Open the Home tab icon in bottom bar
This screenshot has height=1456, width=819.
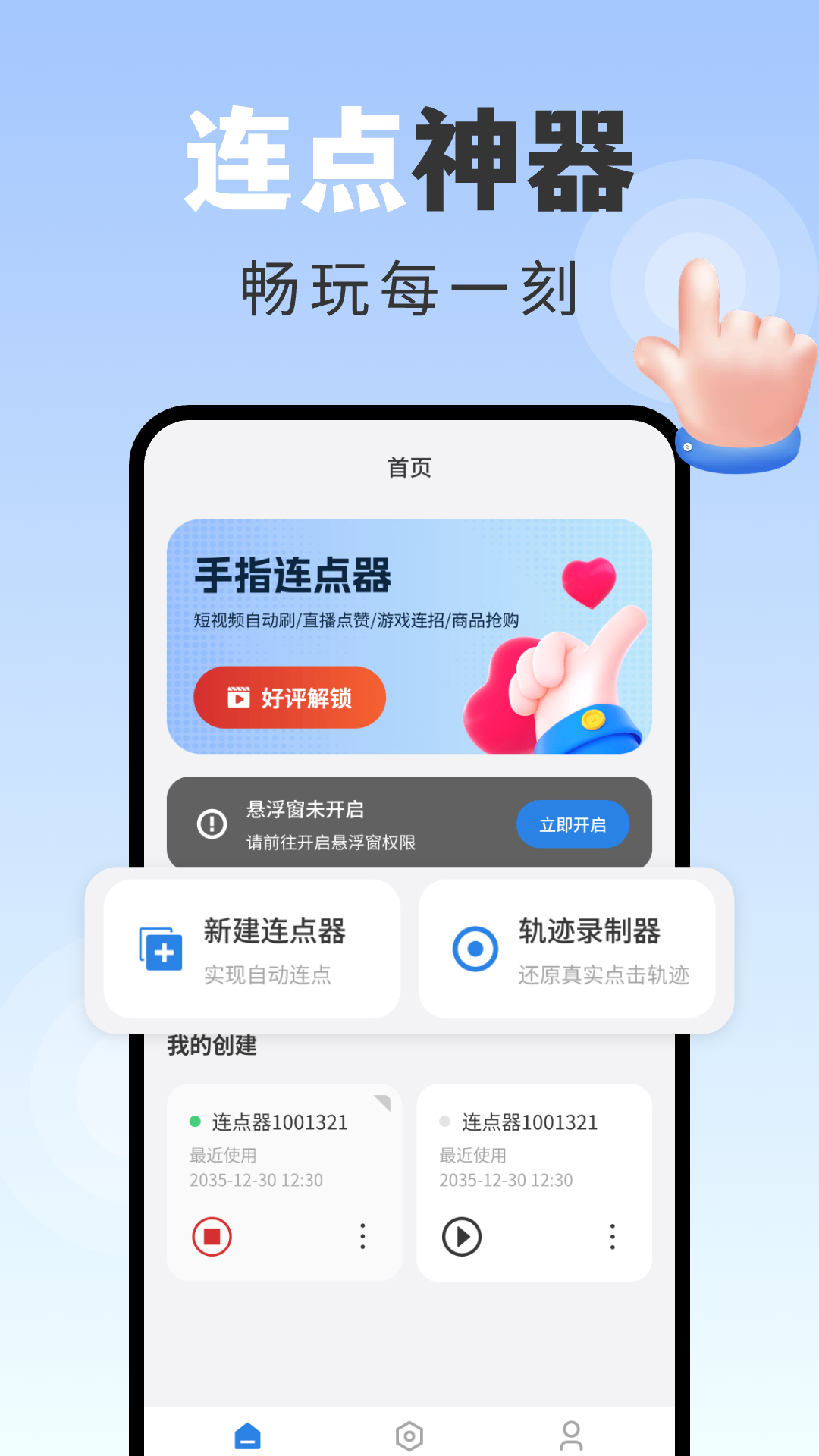pos(249,1436)
